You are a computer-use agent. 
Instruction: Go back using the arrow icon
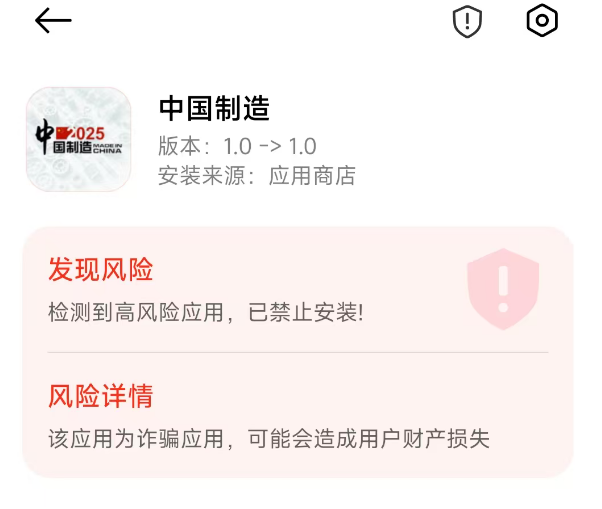coord(53,21)
